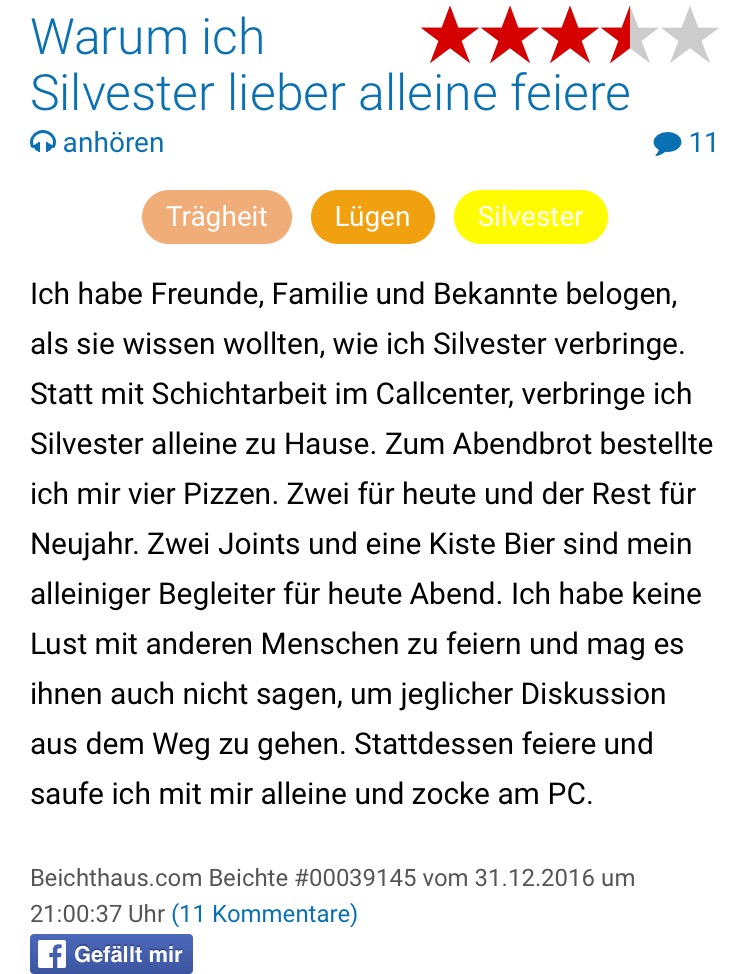
Task: Select the Silvester tag chip
Action: click(x=530, y=217)
